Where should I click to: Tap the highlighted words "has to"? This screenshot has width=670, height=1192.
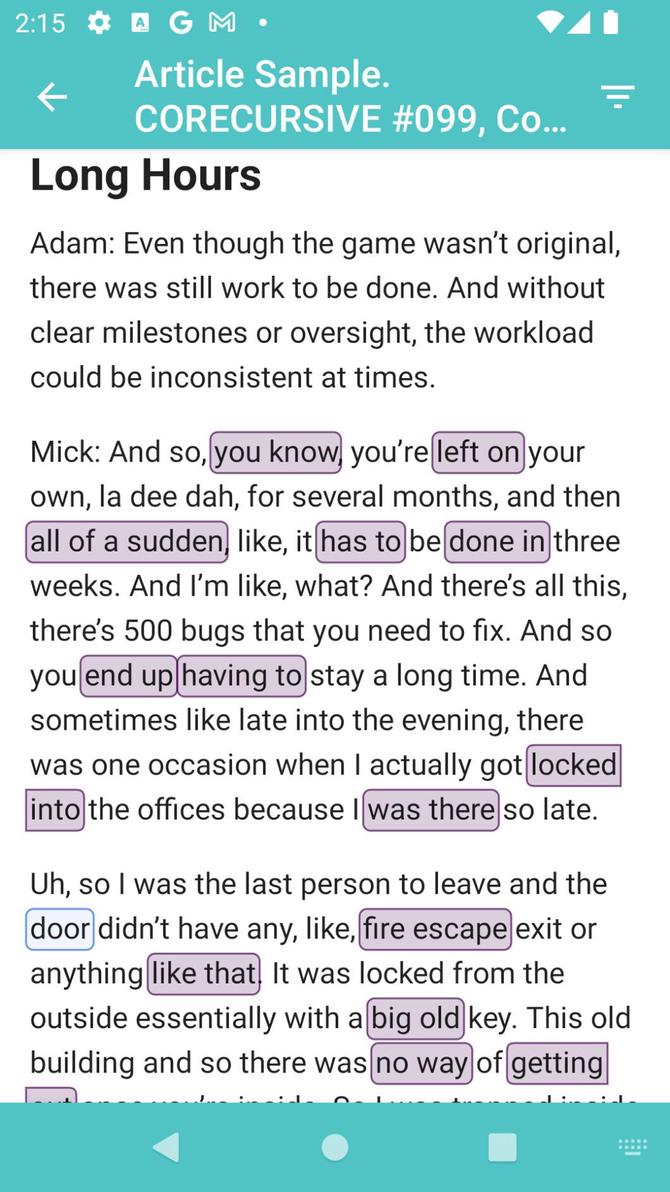361,541
